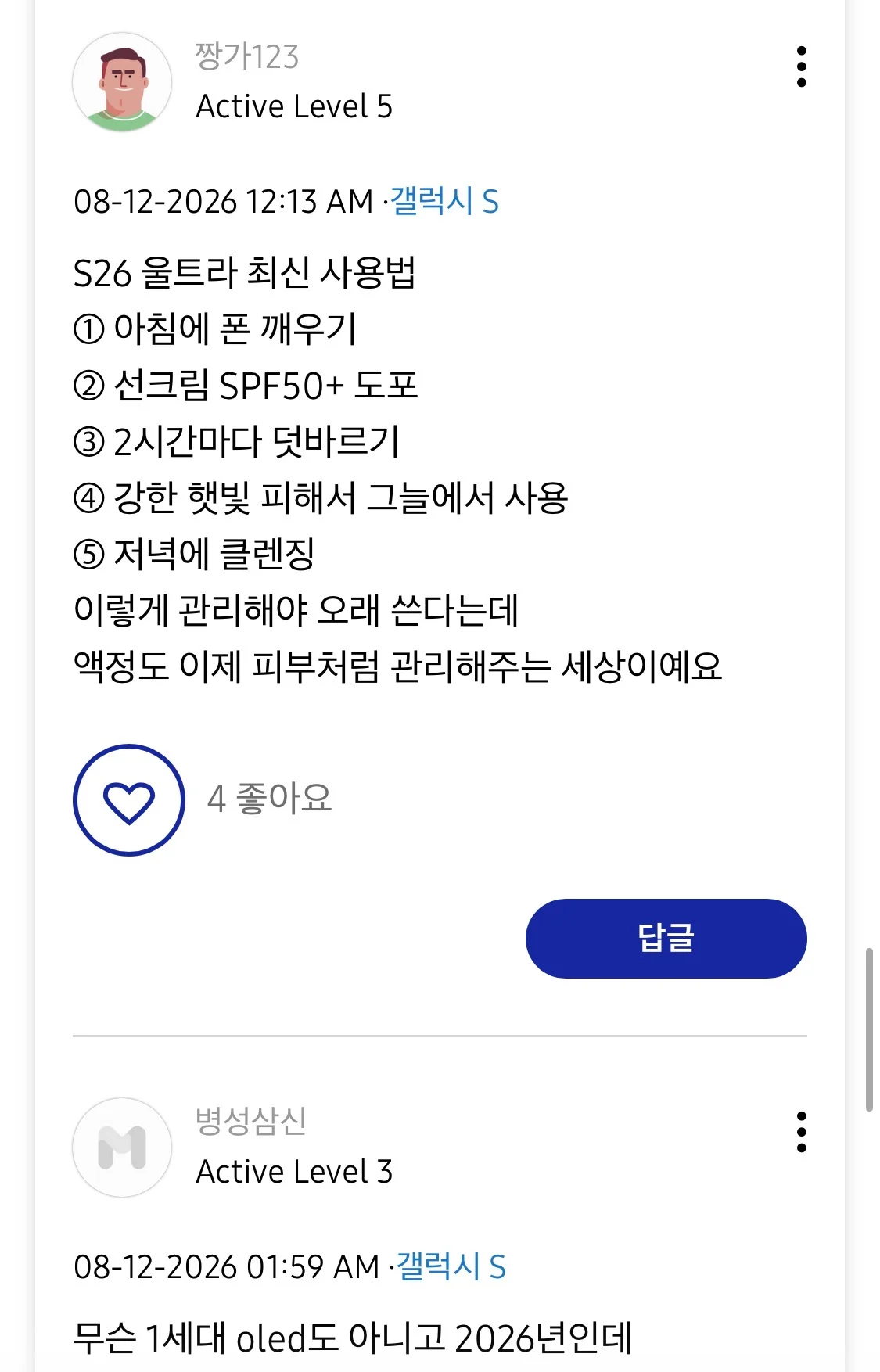Viewport: 880px width, 1372px height.
Task: Tap the 답글 reply button
Action: click(666, 938)
